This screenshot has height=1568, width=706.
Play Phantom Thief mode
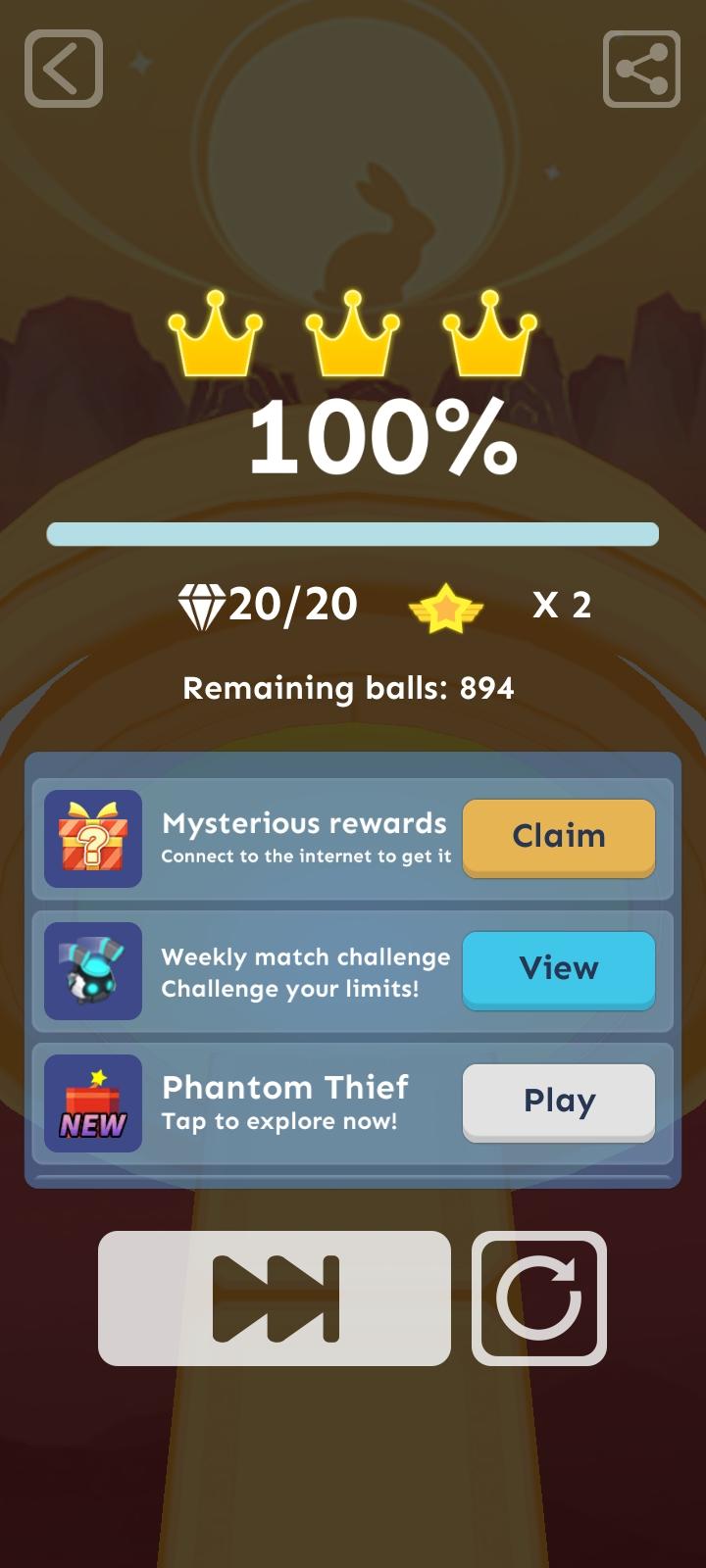coord(558,1101)
